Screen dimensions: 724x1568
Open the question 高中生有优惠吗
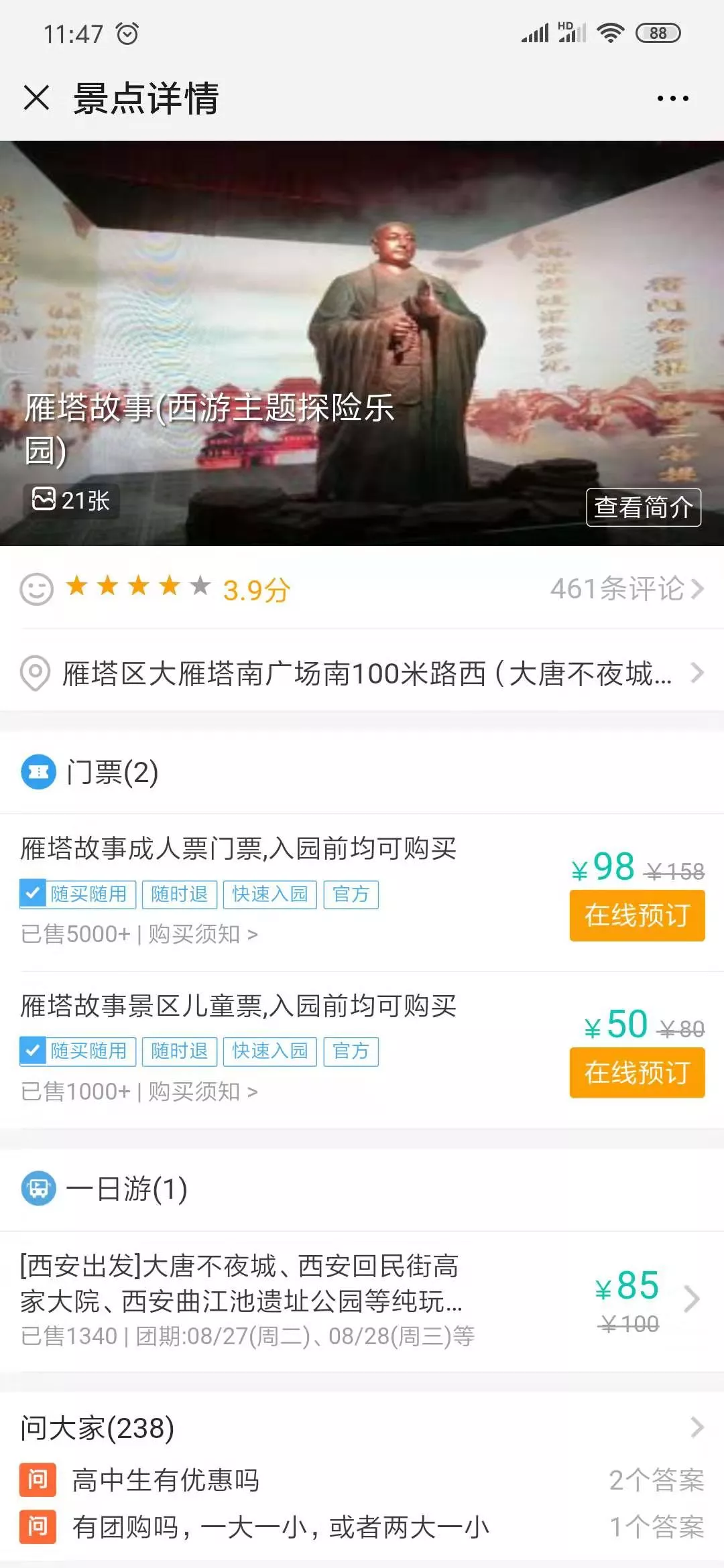coord(166,1480)
